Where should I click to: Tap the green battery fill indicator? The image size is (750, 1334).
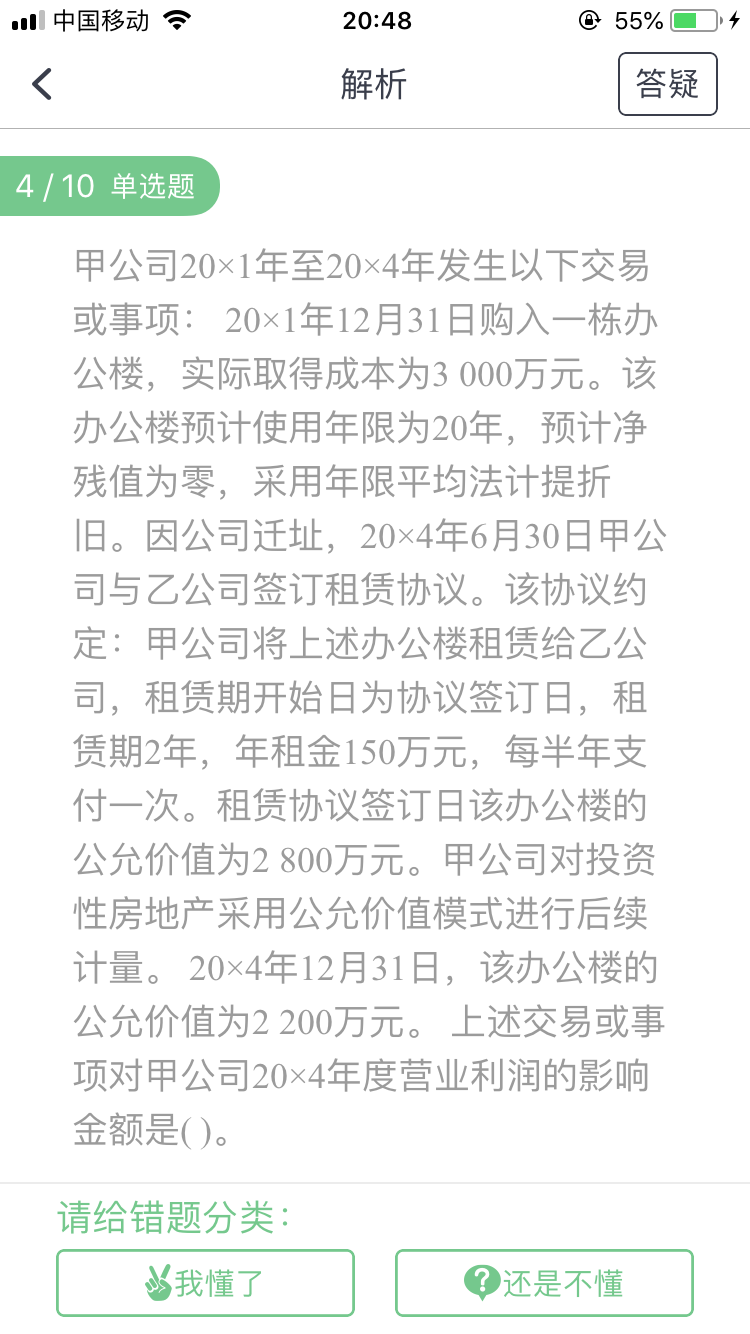click(685, 20)
